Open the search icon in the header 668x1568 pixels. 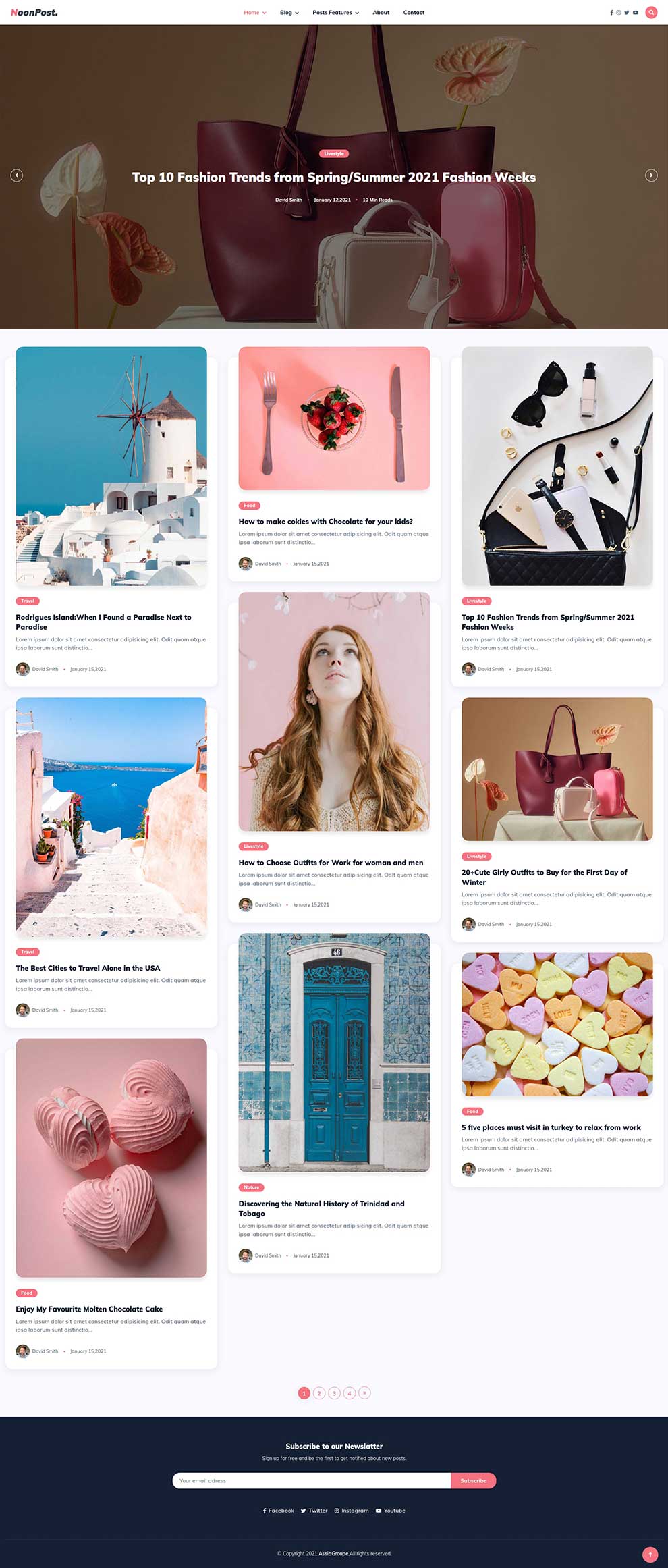pos(650,12)
